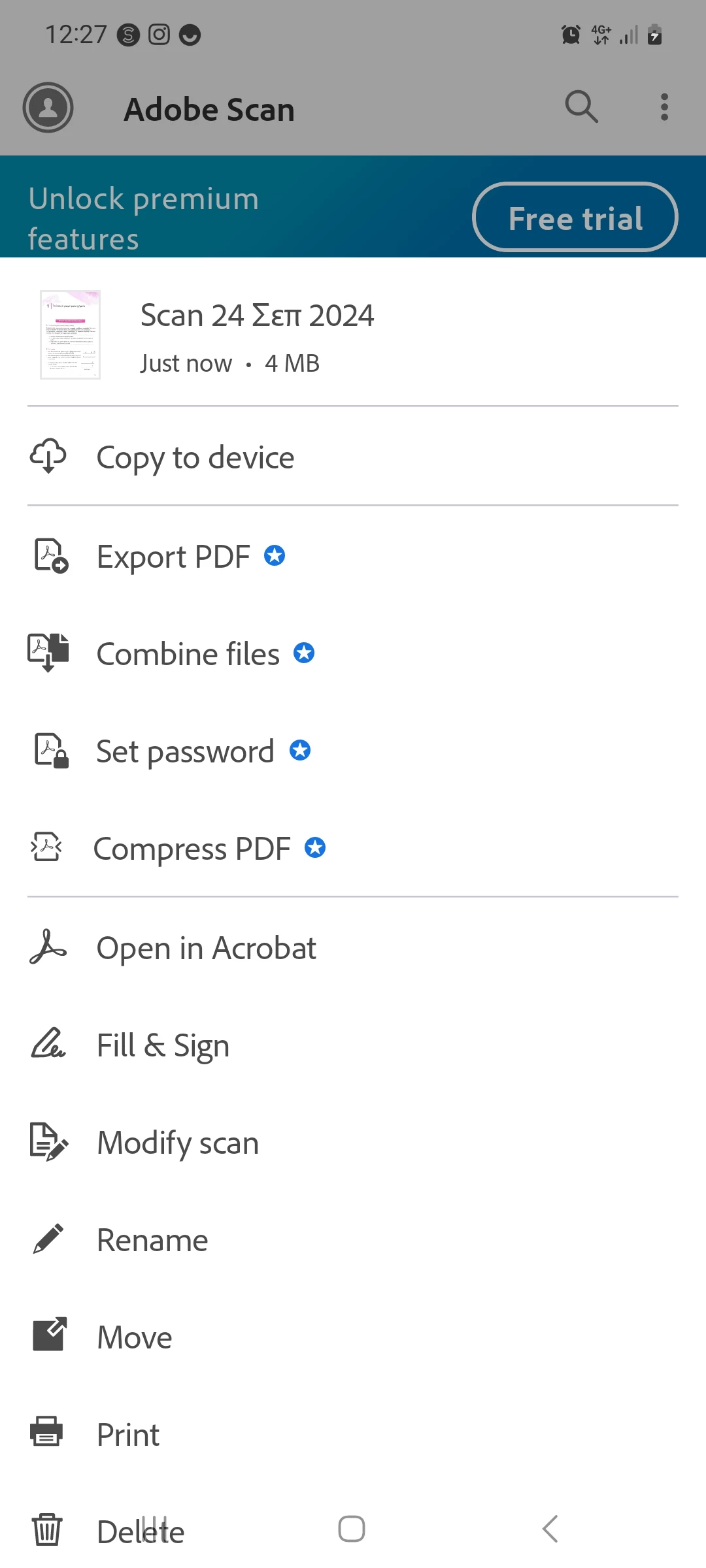
Task: Choose Fill & Sign
Action: pos(163,1045)
